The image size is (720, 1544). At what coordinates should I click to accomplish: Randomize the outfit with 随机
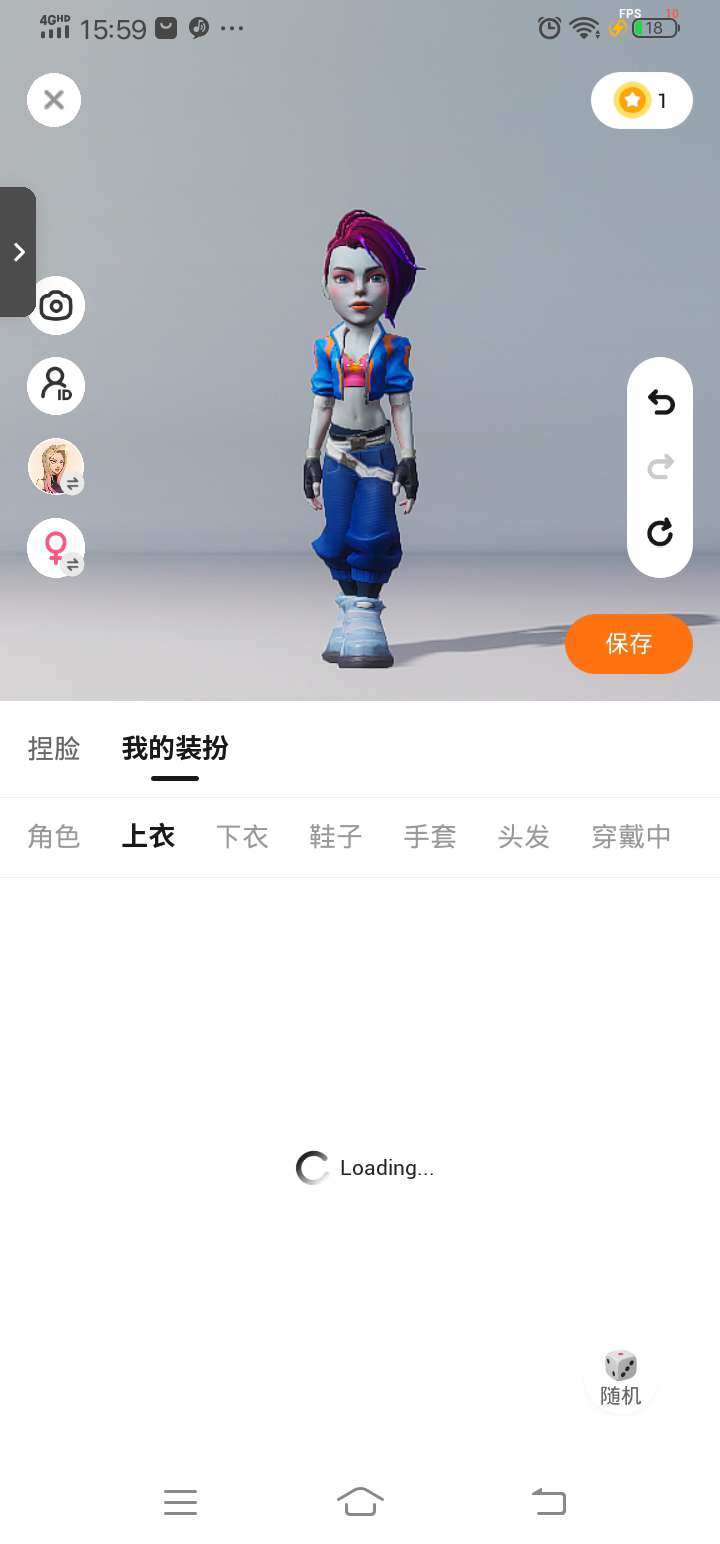point(620,1379)
